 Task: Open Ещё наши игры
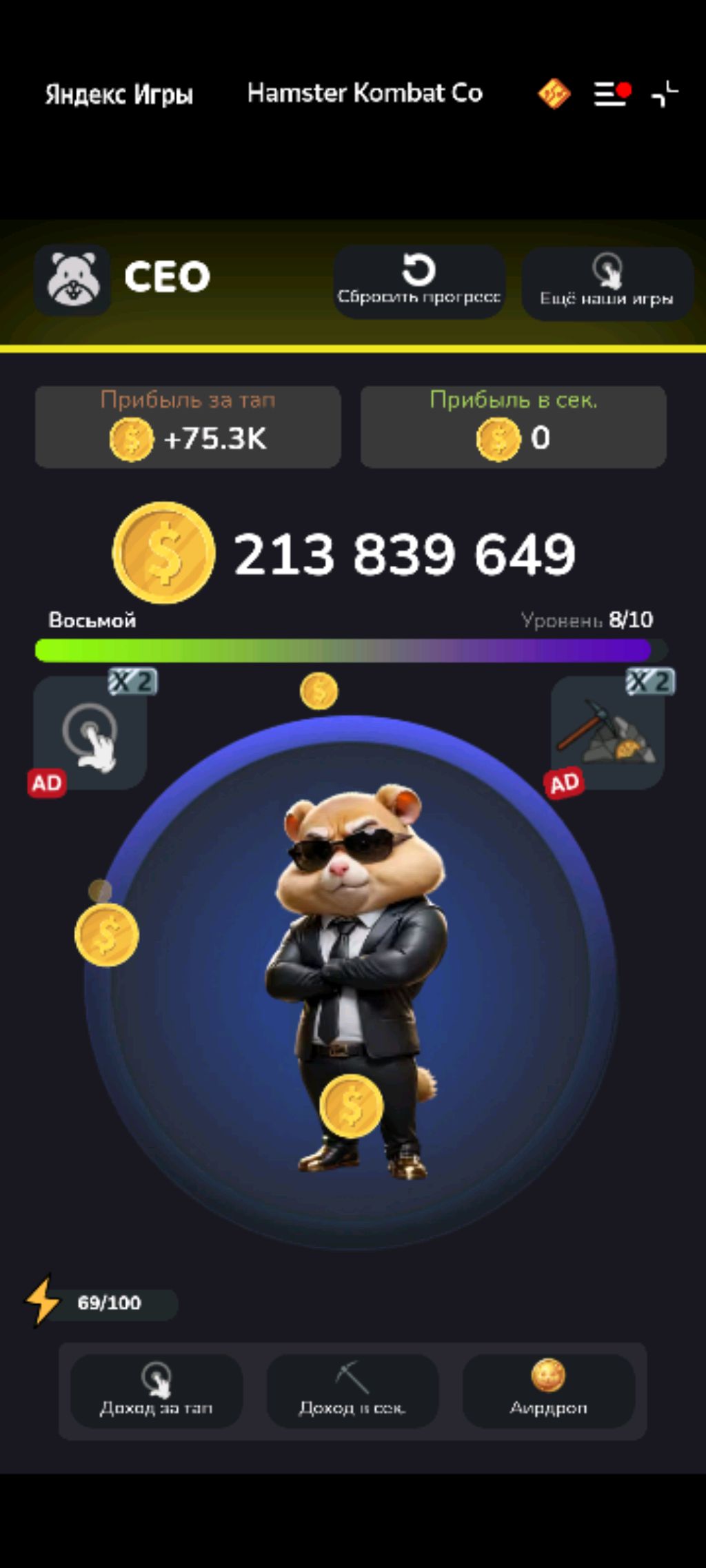pyautogui.click(x=607, y=283)
